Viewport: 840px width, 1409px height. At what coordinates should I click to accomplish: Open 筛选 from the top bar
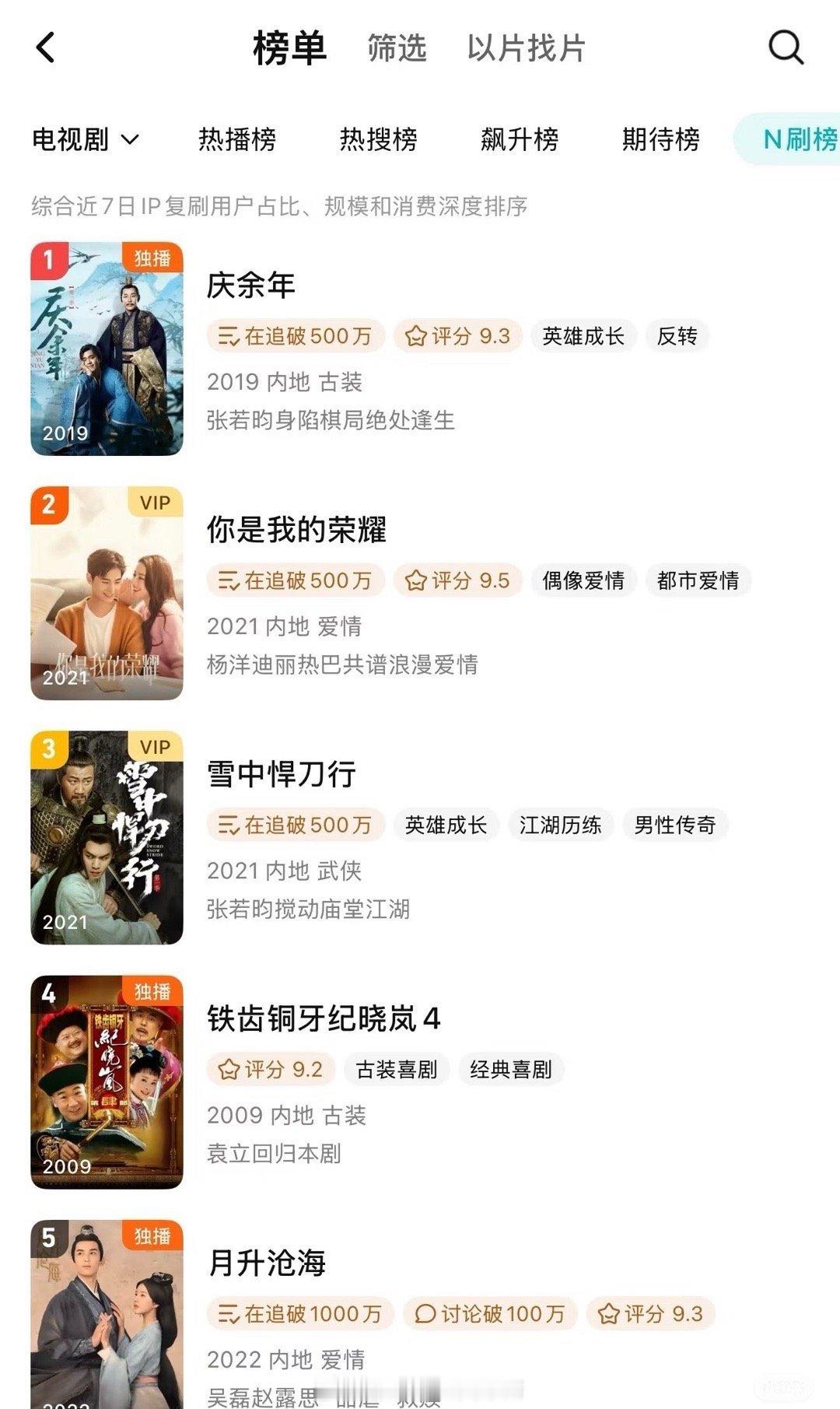click(397, 48)
